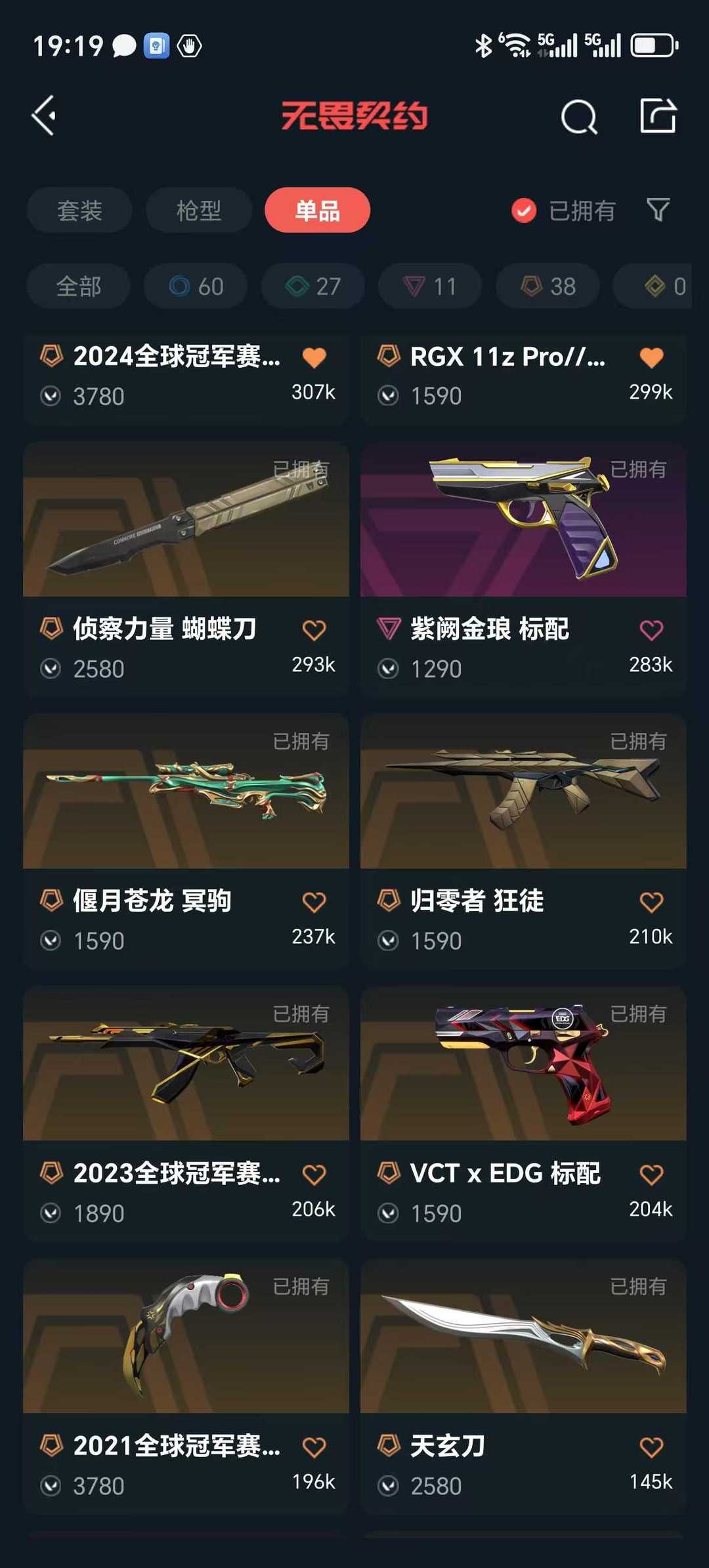This screenshot has height=1568, width=709.
Task: Switch to the 枪型 tab
Action: coord(198,210)
